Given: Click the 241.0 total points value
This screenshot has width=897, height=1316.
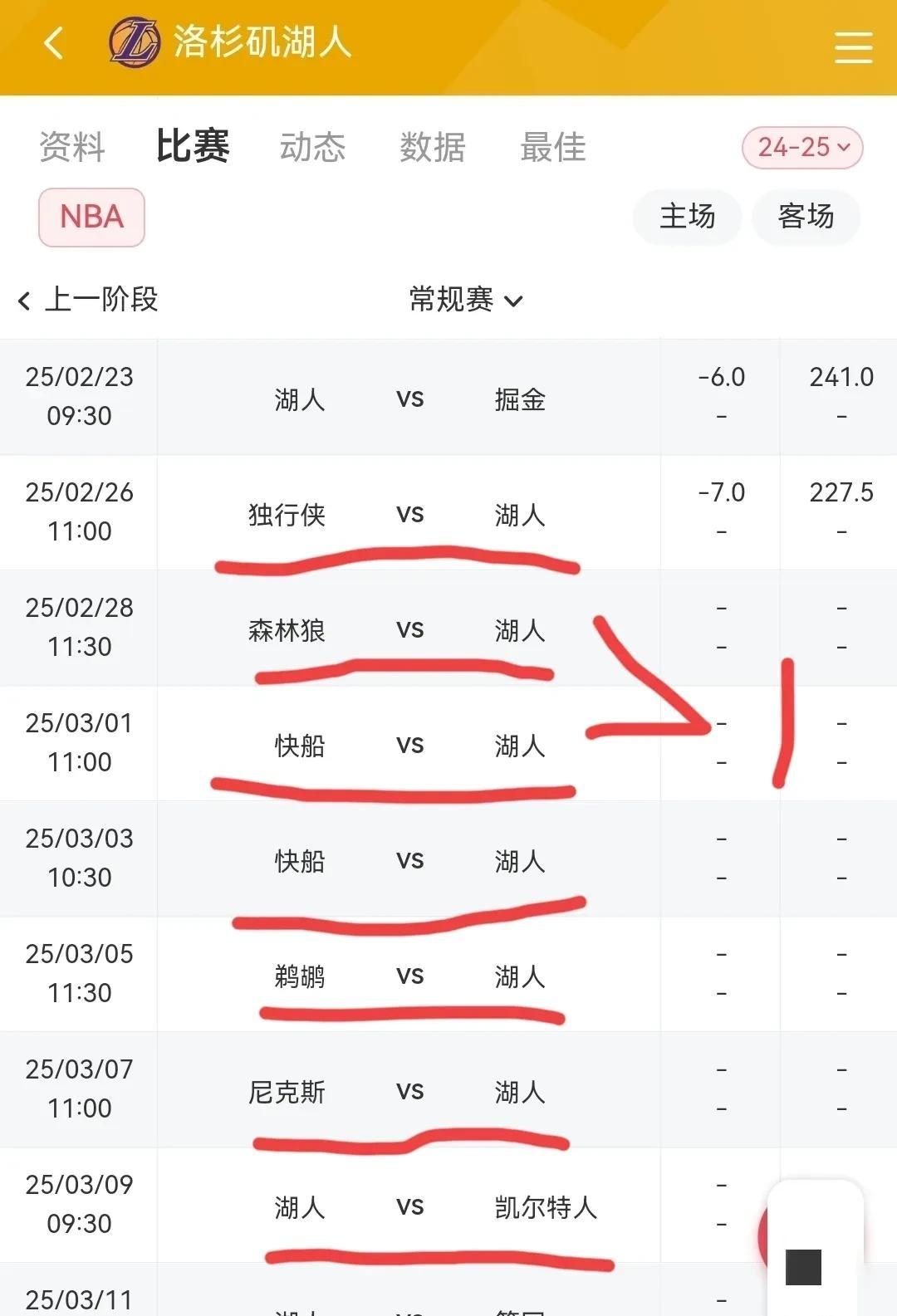Looking at the screenshot, I should (x=841, y=376).
